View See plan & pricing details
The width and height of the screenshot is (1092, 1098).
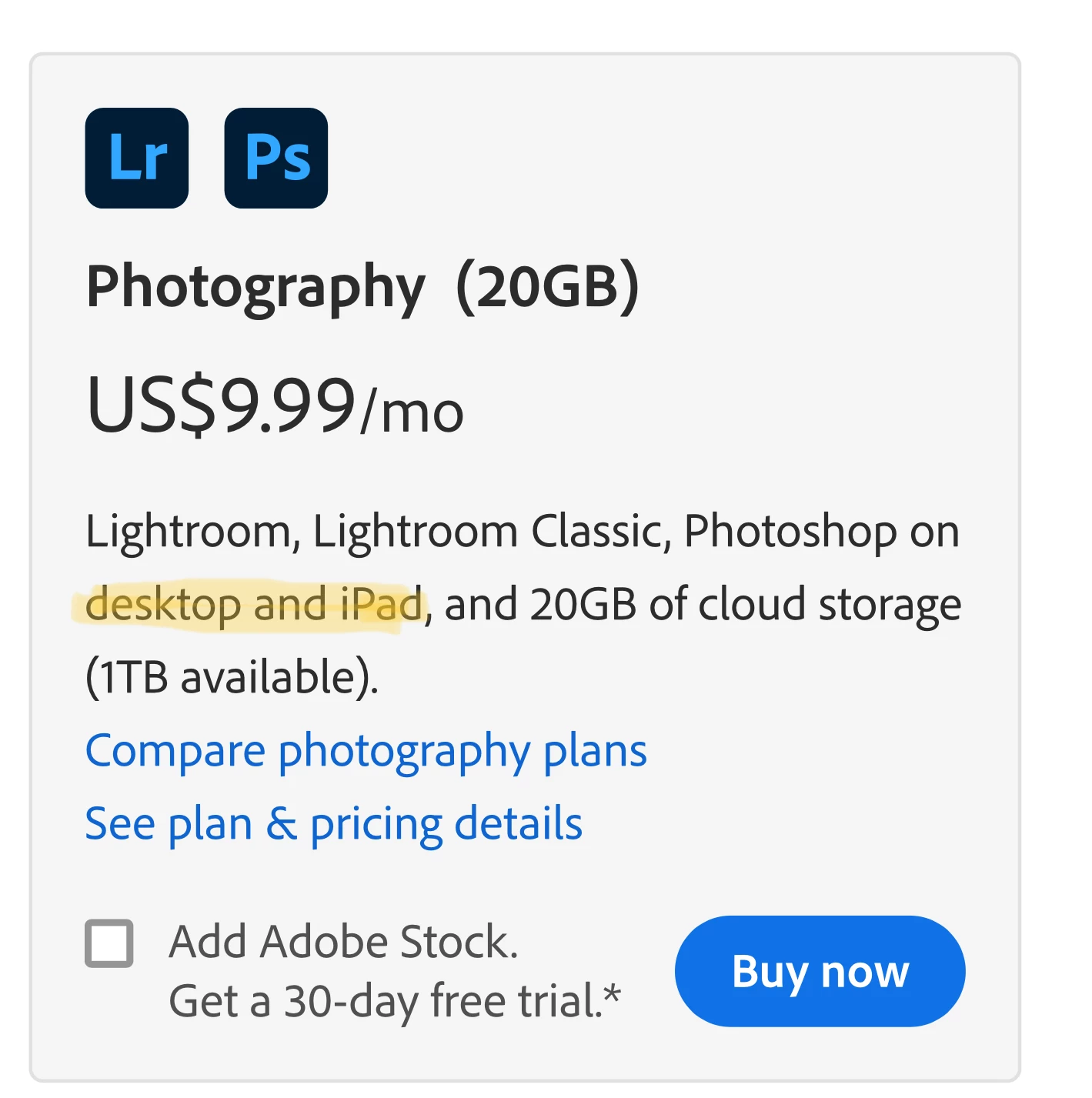click(x=333, y=824)
